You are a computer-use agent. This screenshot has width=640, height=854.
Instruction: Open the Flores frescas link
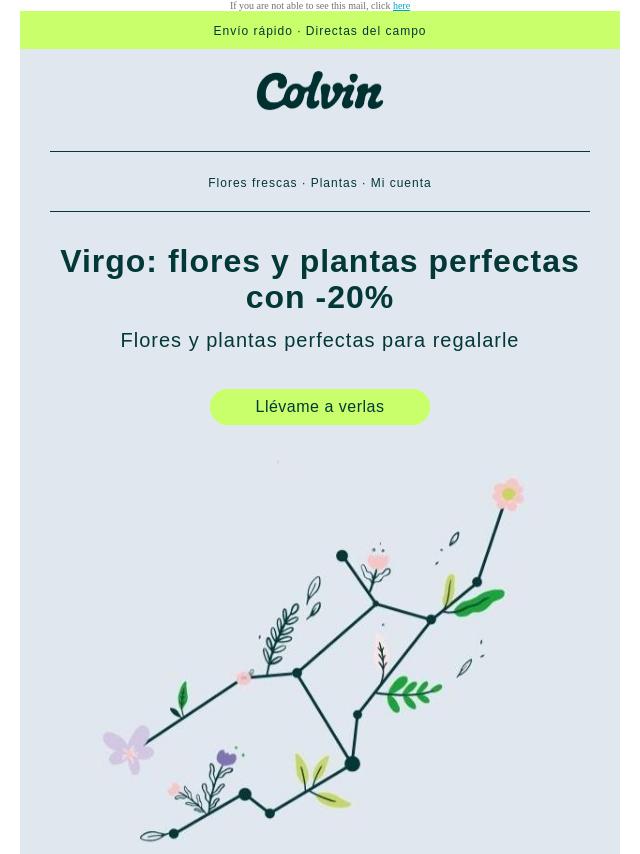[x=252, y=183]
